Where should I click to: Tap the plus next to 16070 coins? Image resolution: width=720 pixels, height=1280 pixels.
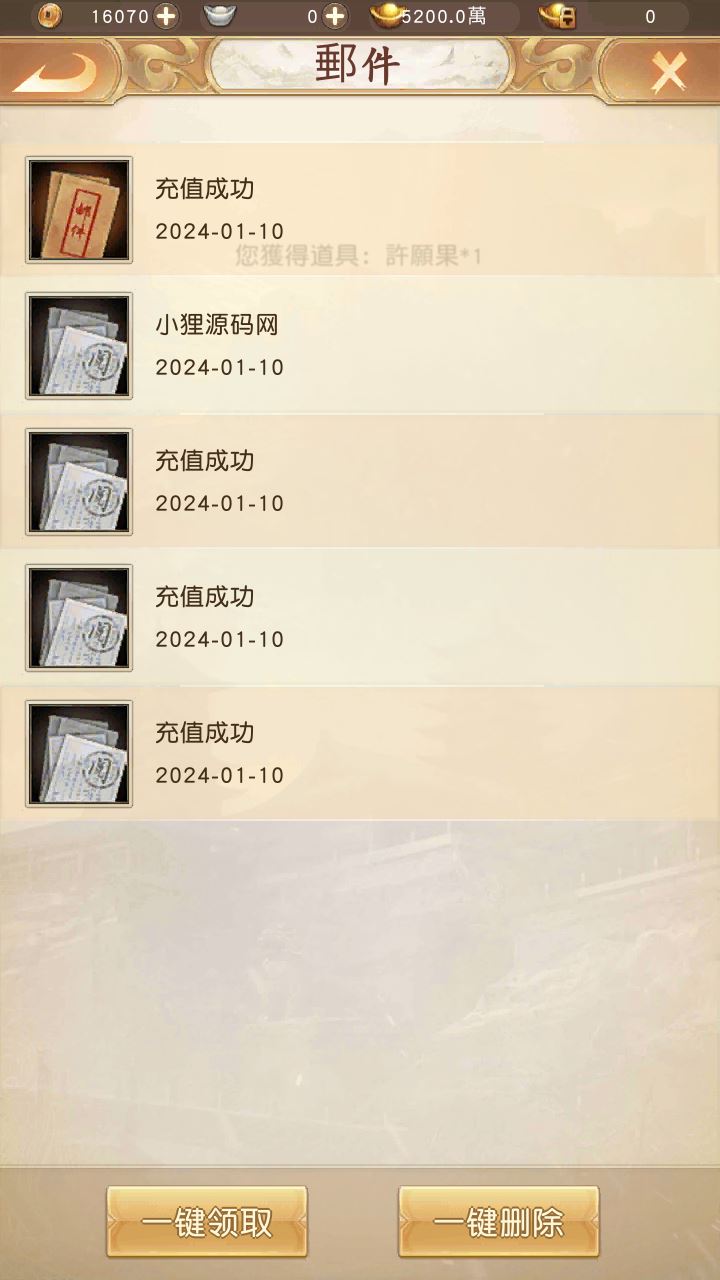click(166, 16)
